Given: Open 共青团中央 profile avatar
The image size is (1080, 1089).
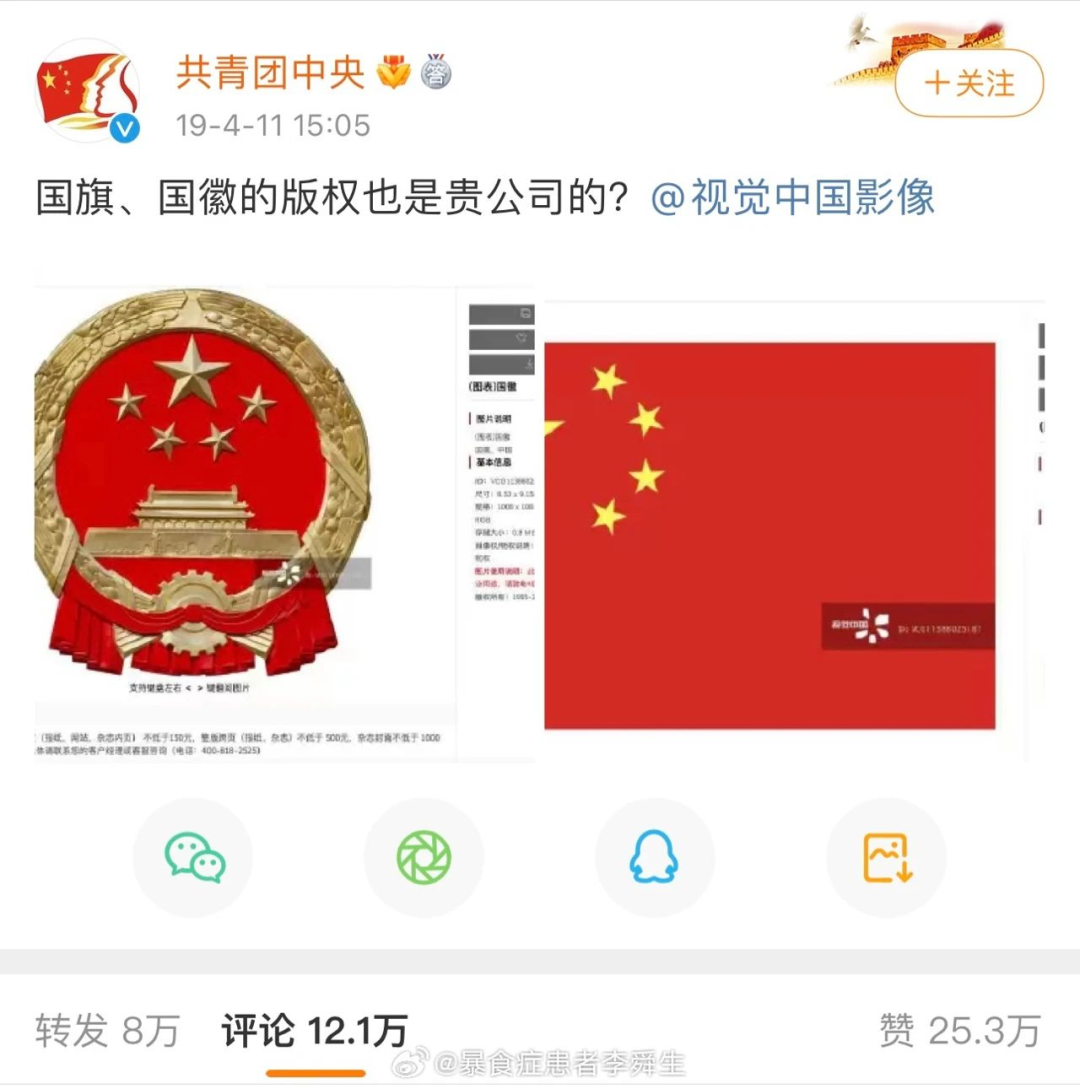Looking at the screenshot, I should [x=88, y=90].
